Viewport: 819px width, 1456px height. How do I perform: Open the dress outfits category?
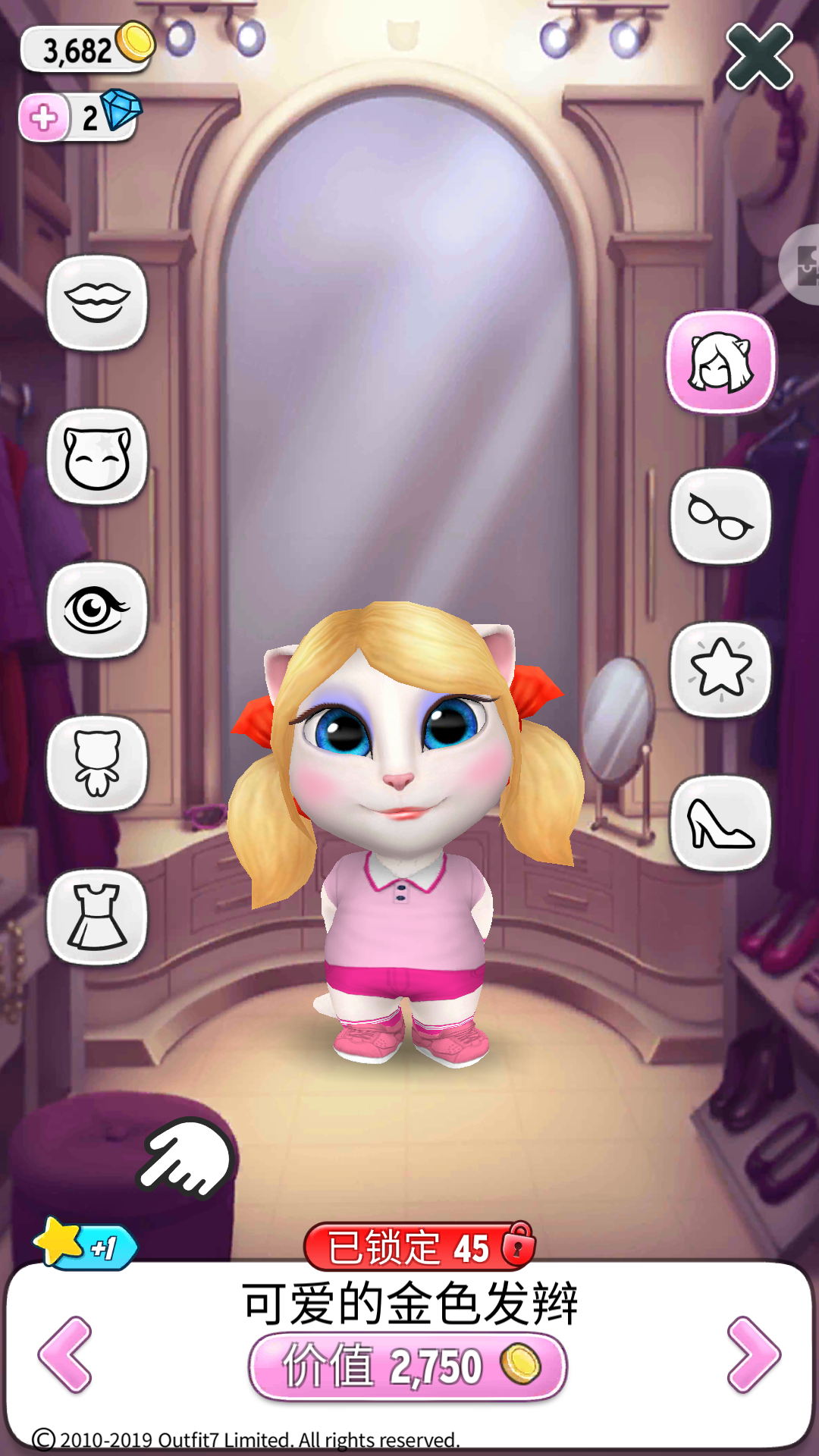(97, 917)
